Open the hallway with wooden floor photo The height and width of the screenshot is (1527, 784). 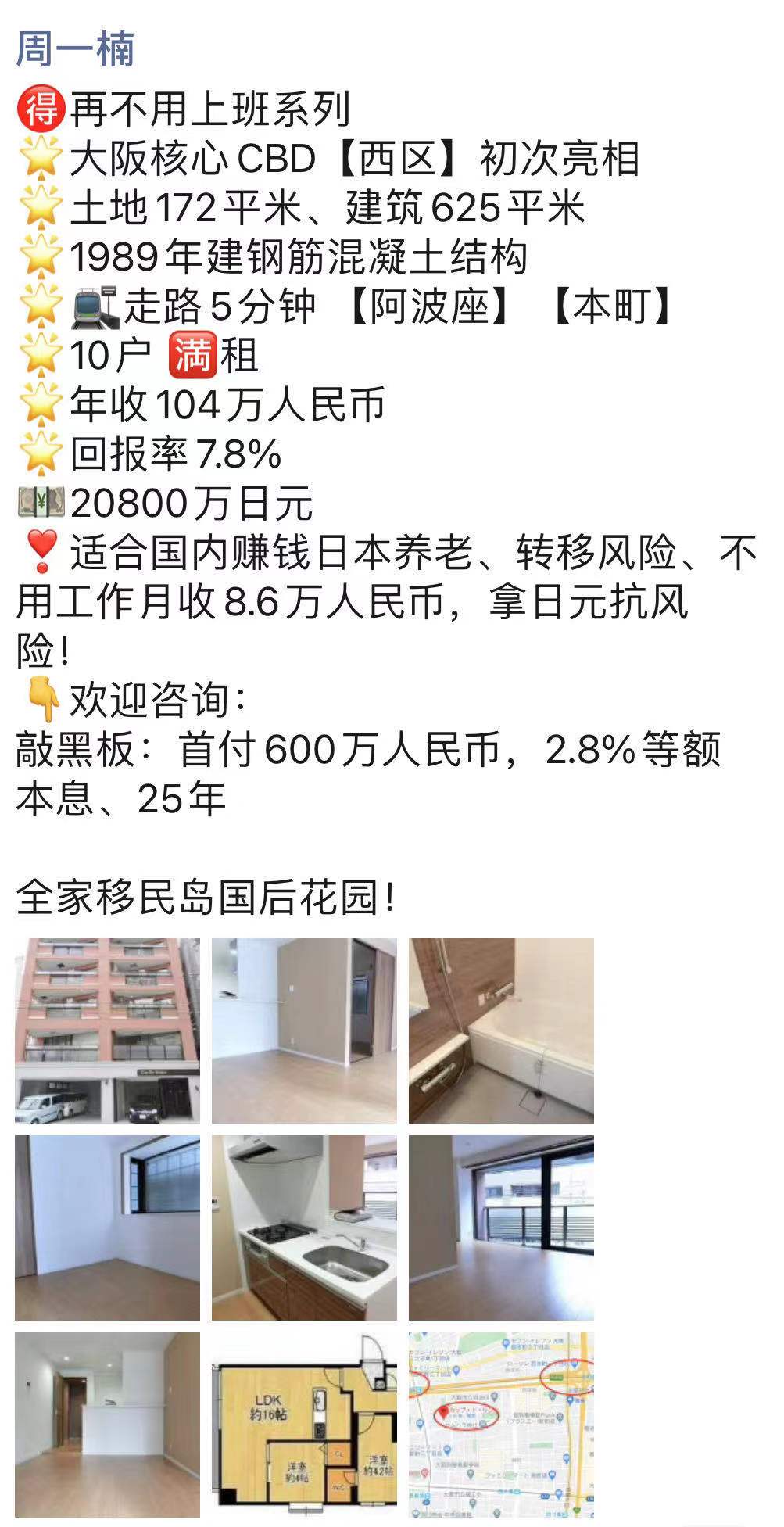pyautogui.click(x=107, y=1425)
